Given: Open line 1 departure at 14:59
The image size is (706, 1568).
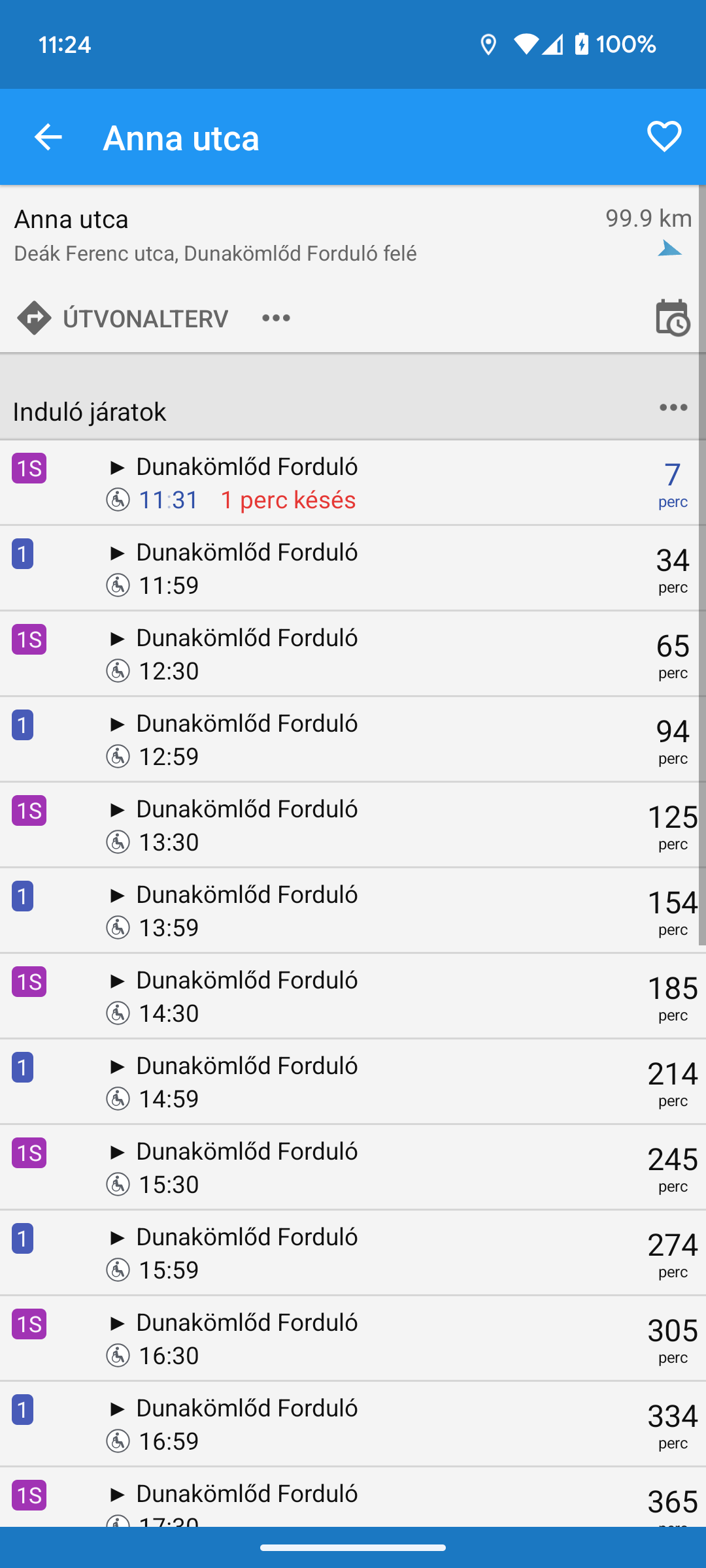Looking at the screenshot, I should pyautogui.click(x=353, y=1082).
